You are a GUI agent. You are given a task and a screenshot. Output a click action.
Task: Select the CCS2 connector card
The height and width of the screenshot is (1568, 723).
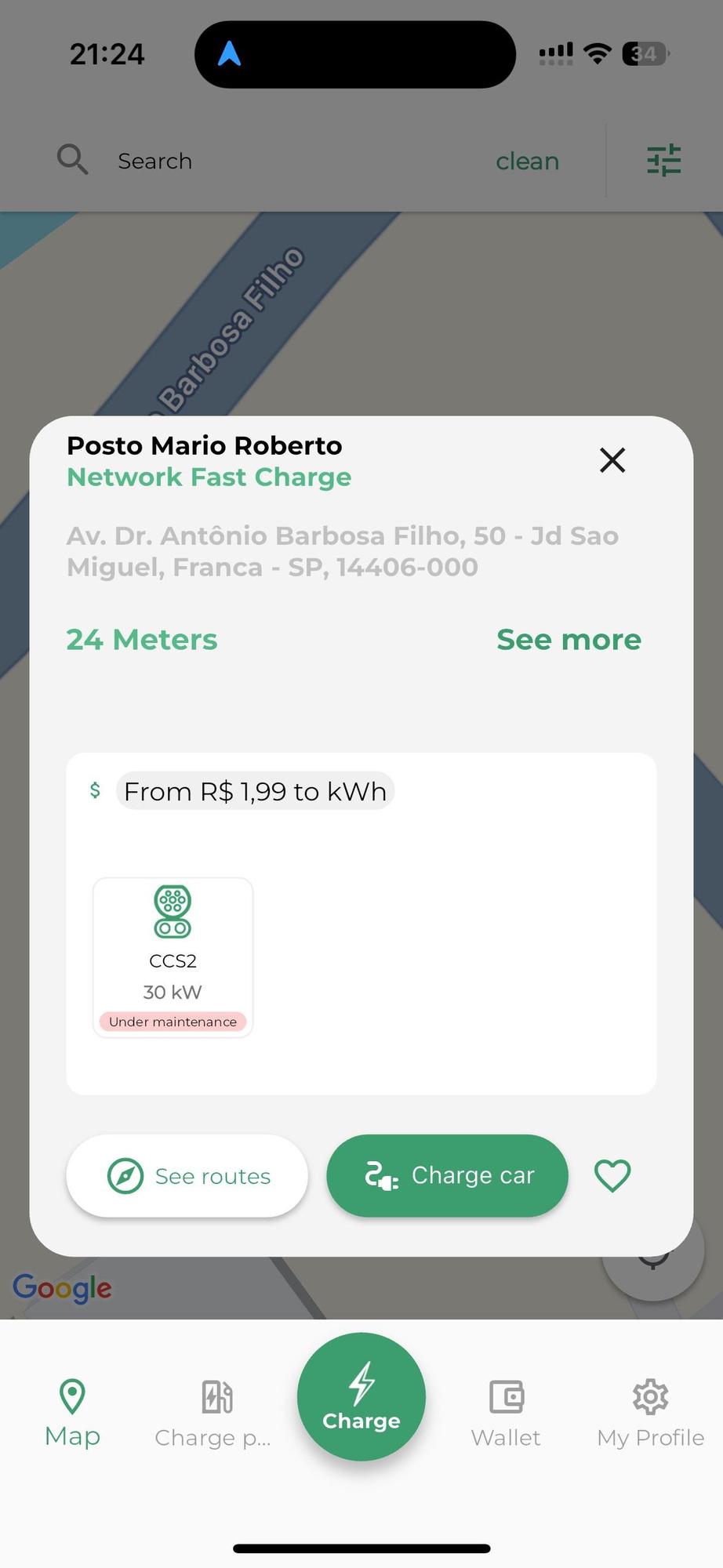[173, 956]
